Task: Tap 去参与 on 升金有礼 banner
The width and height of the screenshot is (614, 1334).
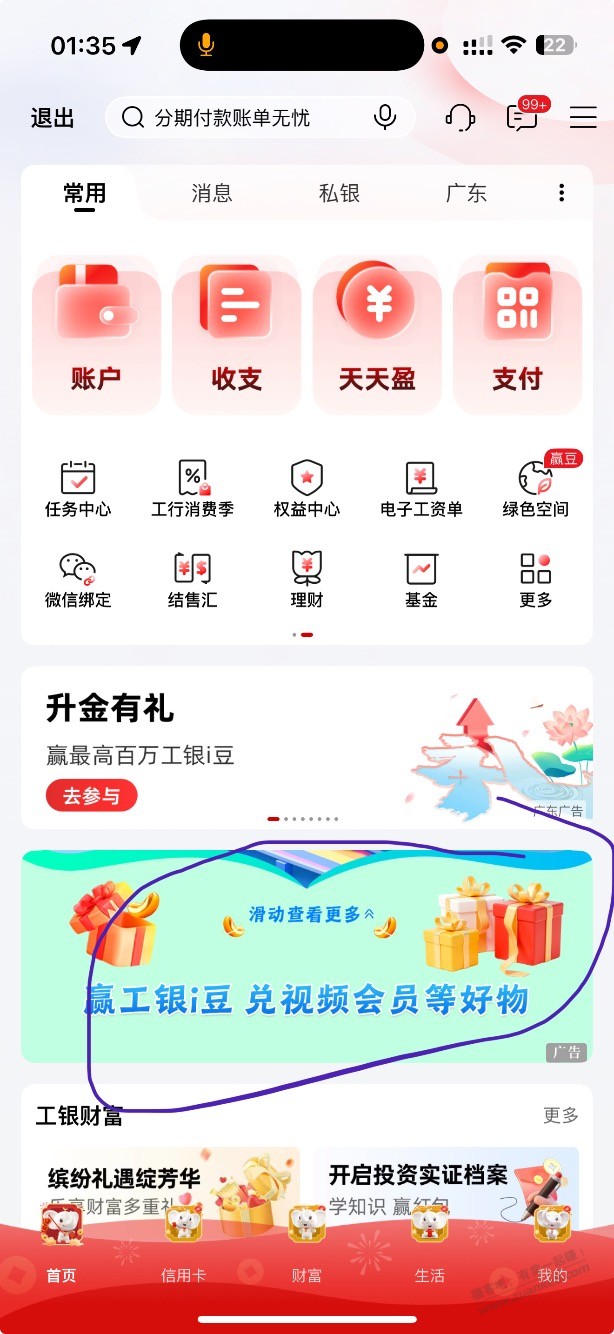Action: [91, 796]
